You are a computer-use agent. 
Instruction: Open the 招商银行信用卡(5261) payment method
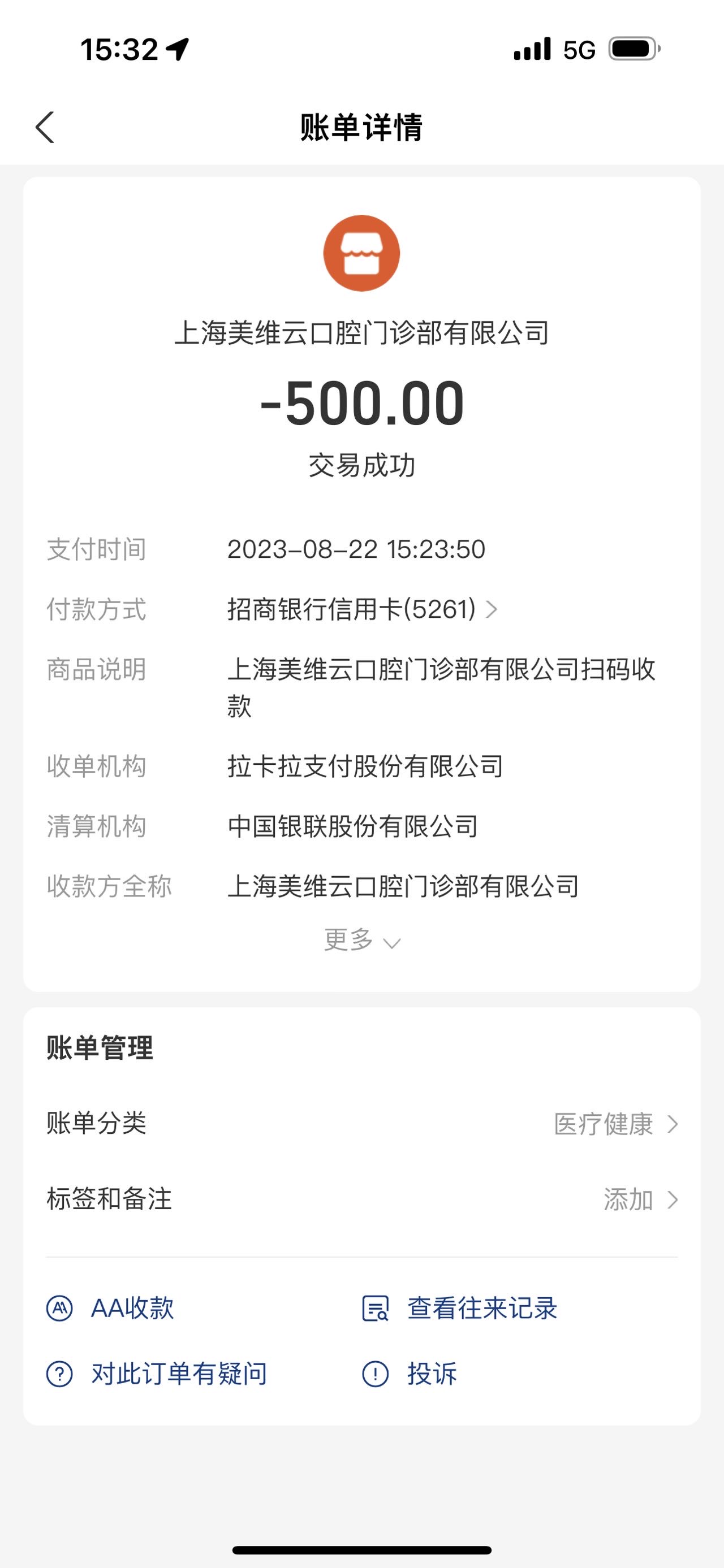pos(363,609)
